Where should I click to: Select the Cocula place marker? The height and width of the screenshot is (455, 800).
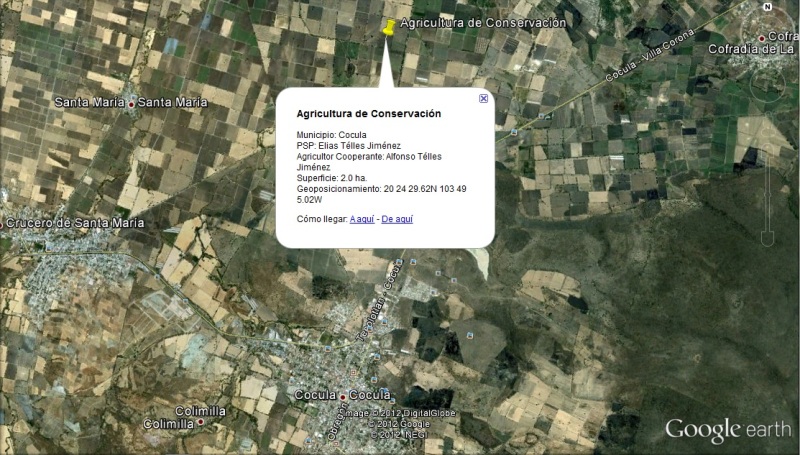(343, 396)
